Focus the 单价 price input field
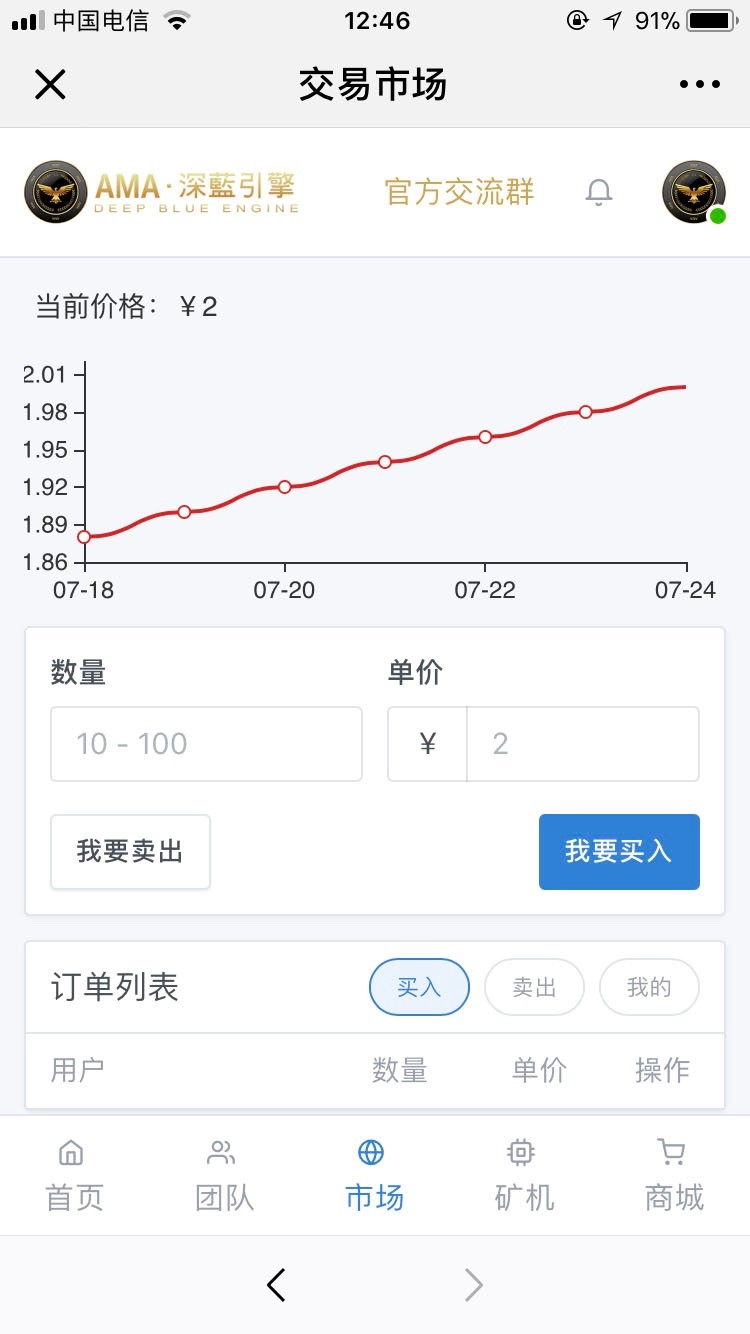 (582, 744)
